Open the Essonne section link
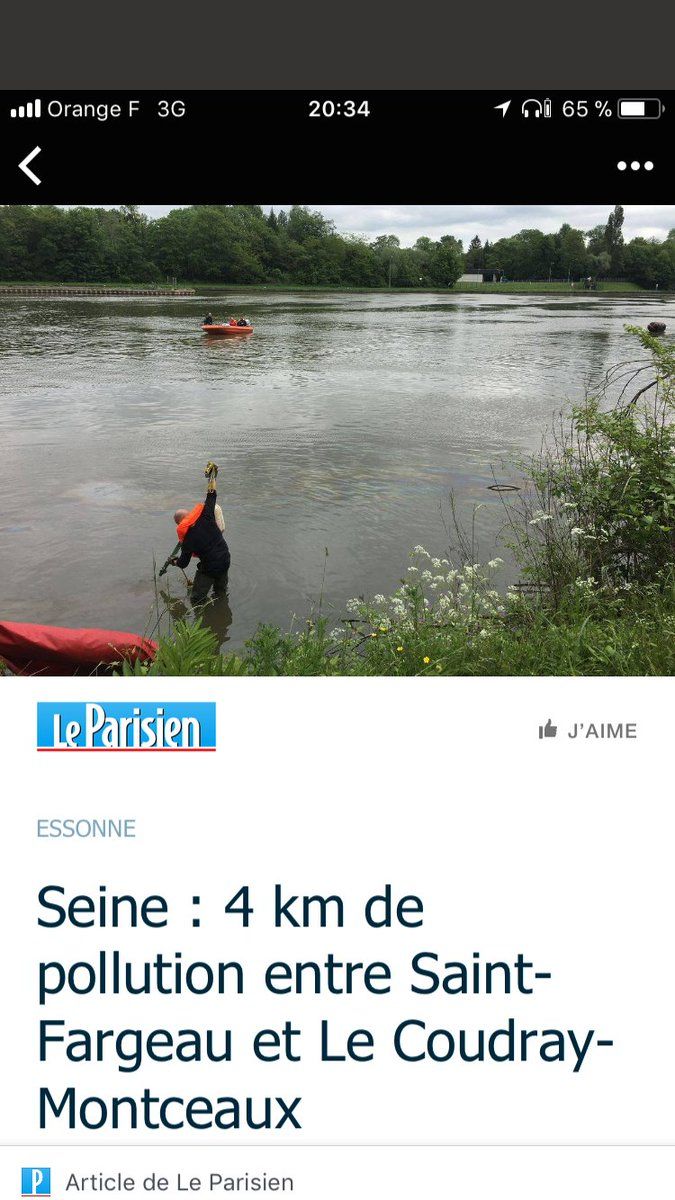675x1200 pixels. pyautogui.click(x=86, y=828)
